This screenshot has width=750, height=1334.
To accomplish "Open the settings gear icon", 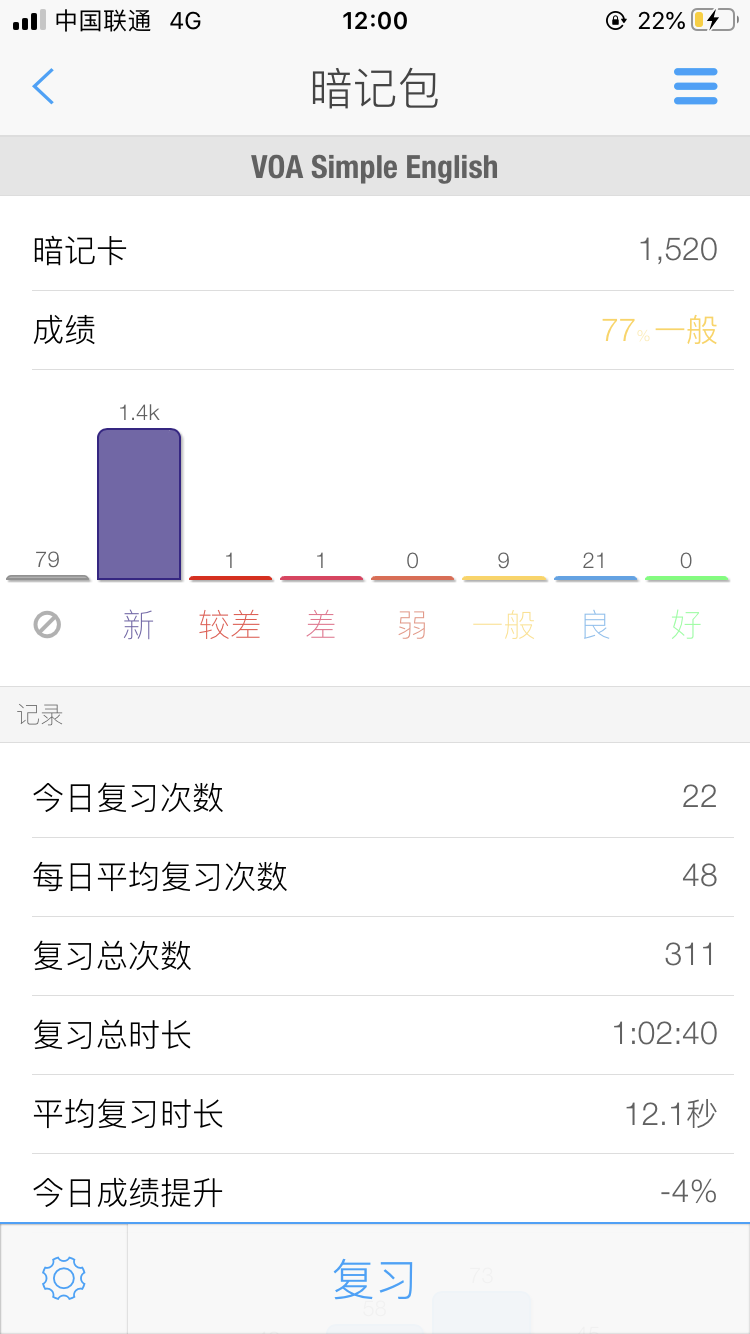I will (x=64, y=1278).
